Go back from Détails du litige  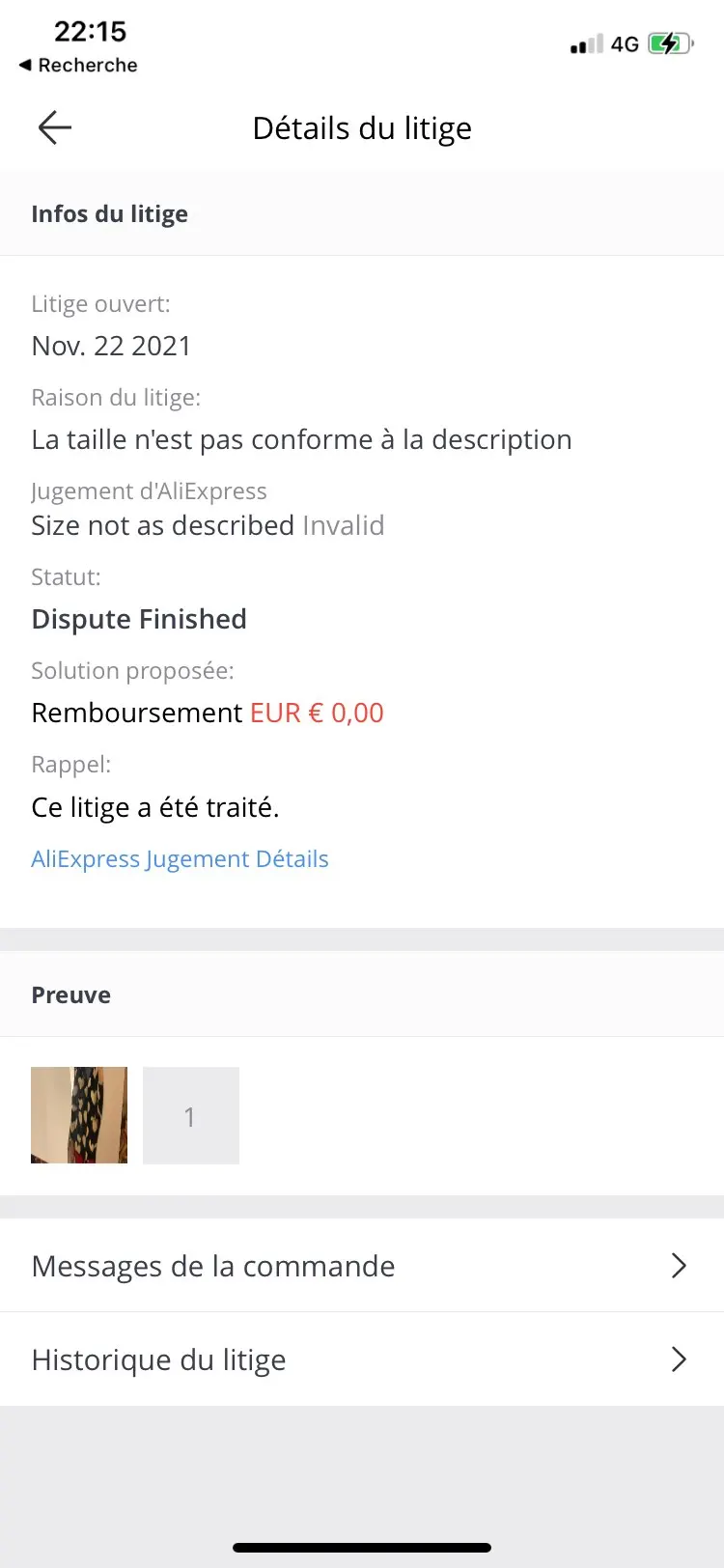tap(55, 127)
